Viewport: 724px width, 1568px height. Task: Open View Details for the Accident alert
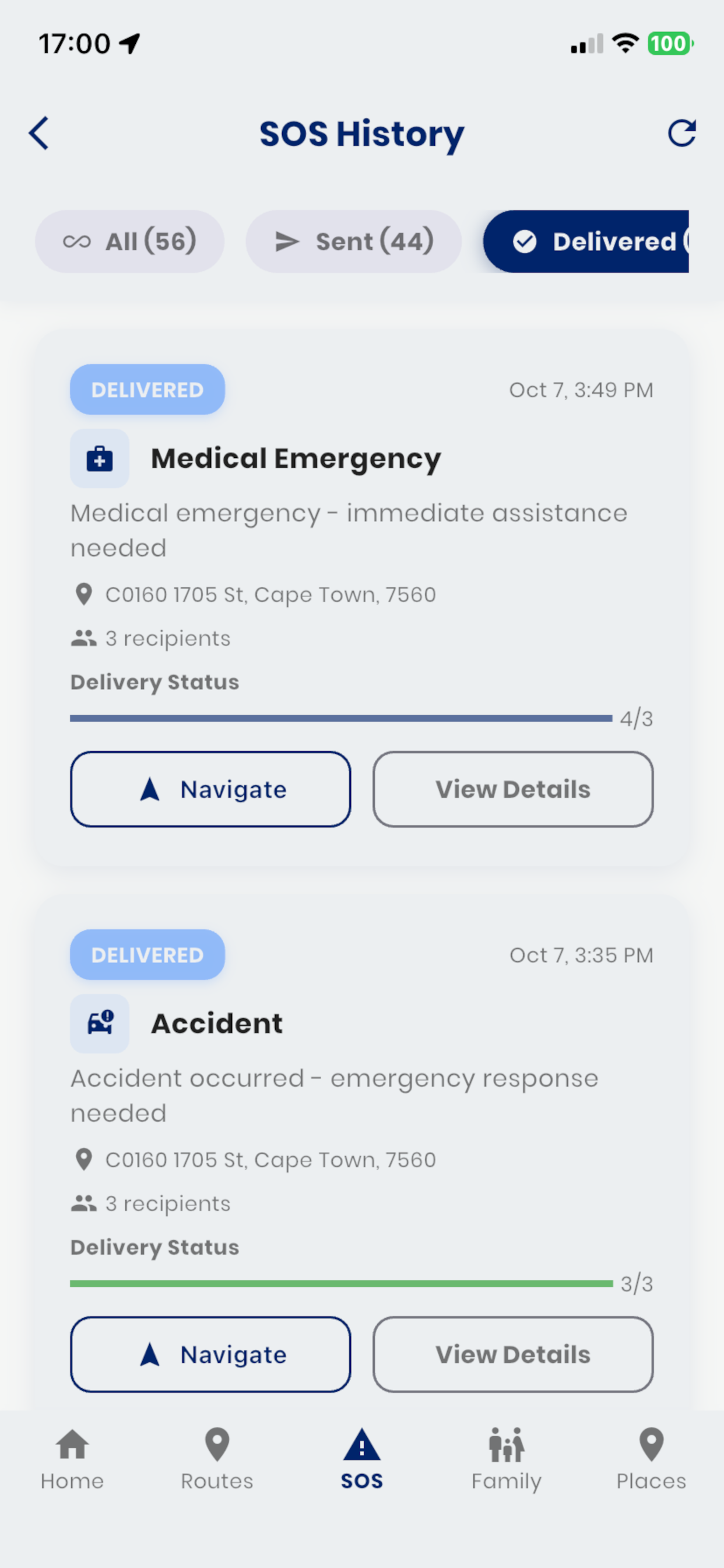click(x=513, y=1354)
